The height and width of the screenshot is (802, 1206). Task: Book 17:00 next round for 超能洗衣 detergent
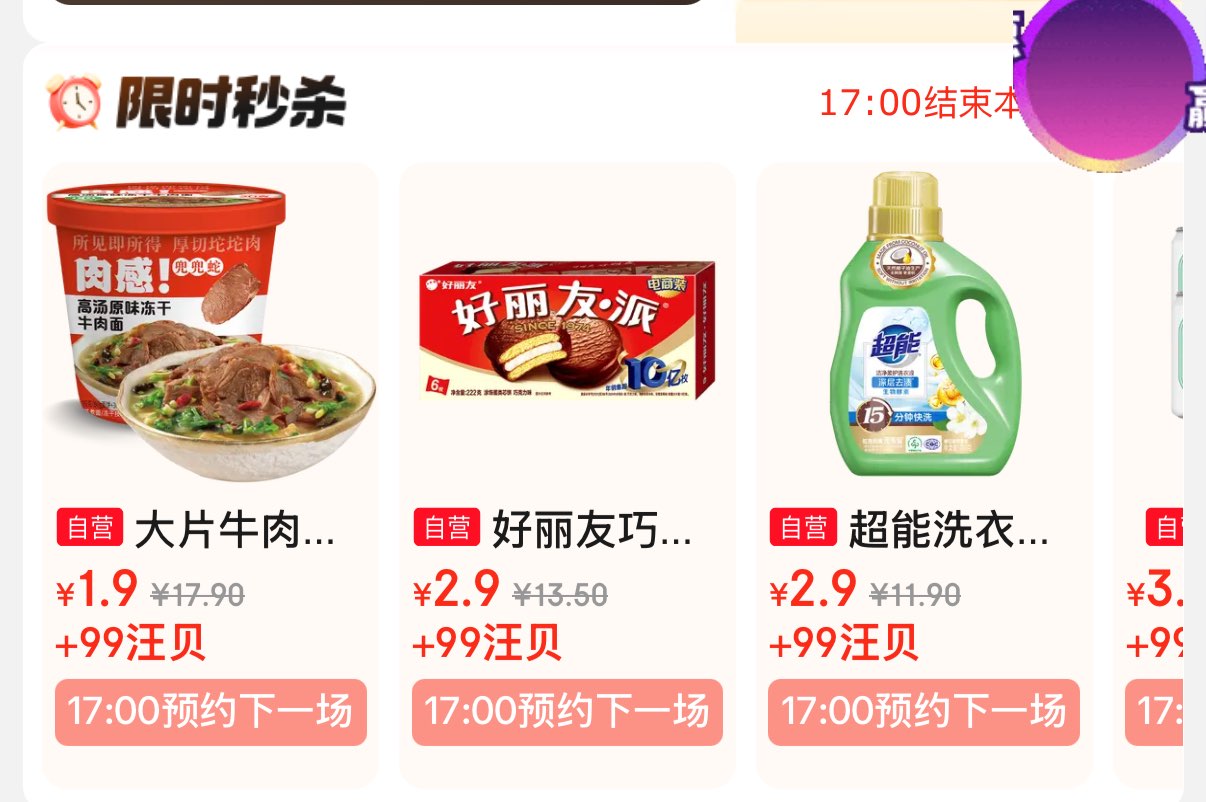pyautogui.click(x=924, y=712)
